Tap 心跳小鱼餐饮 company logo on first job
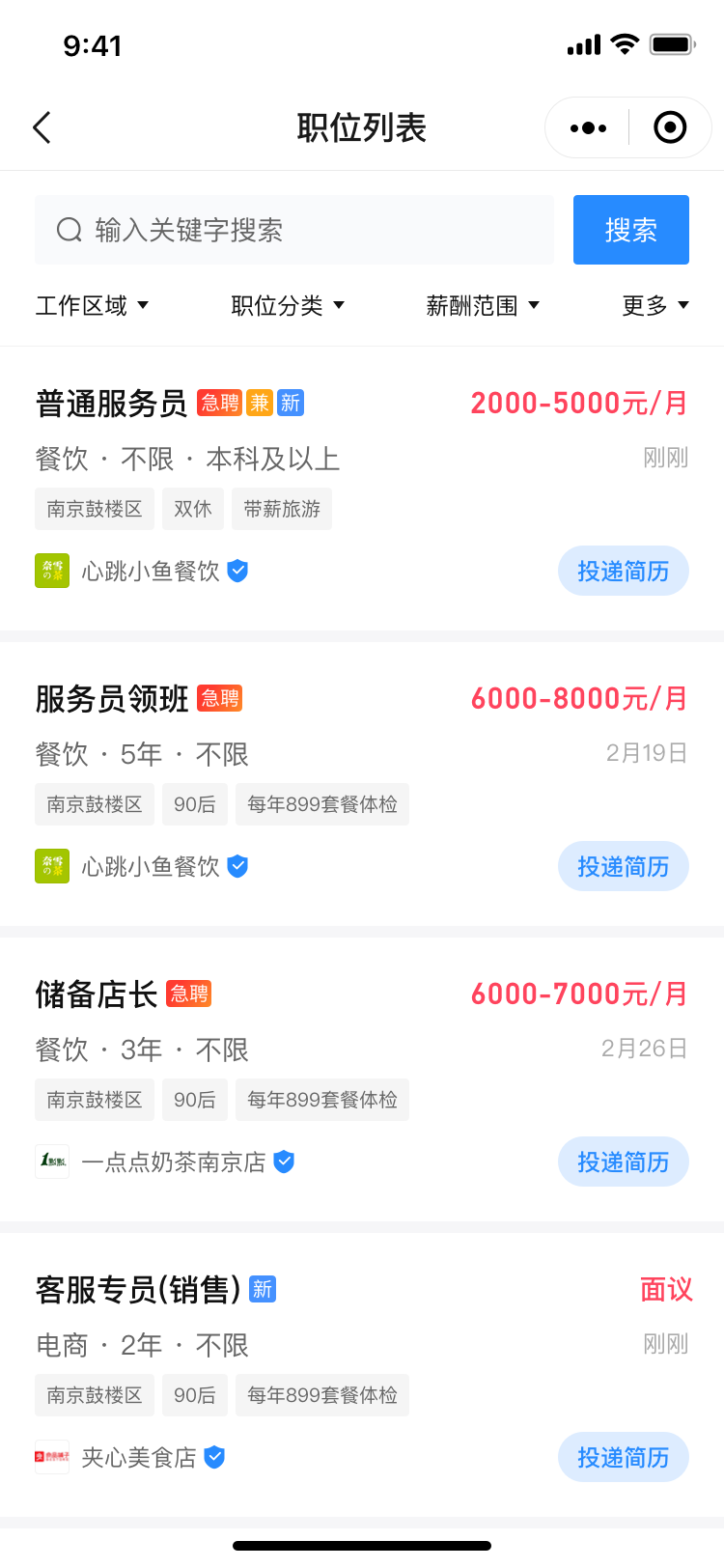Screen dimensions: 724x1568 (x=52, y=571)
